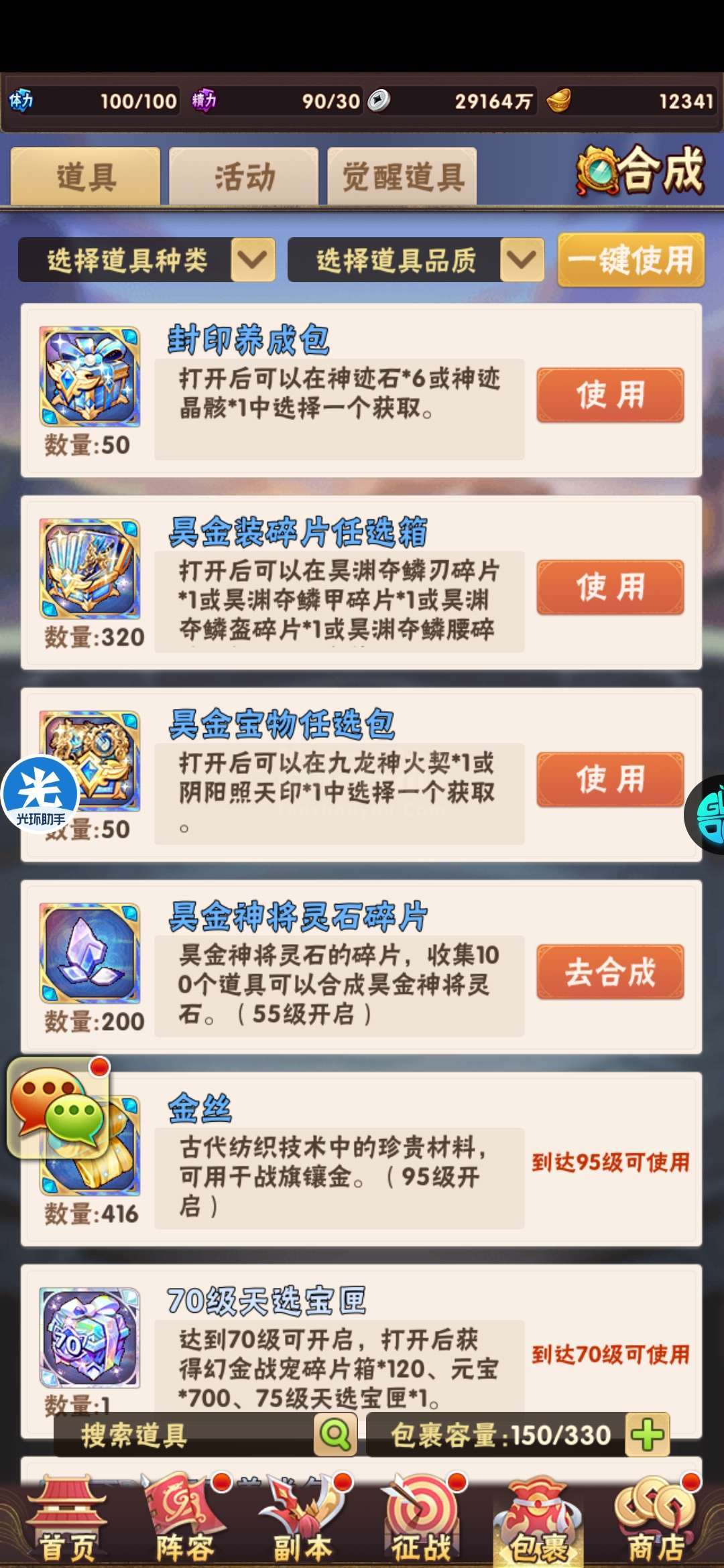Open the 阵容 tab

tap(185, 1520)
